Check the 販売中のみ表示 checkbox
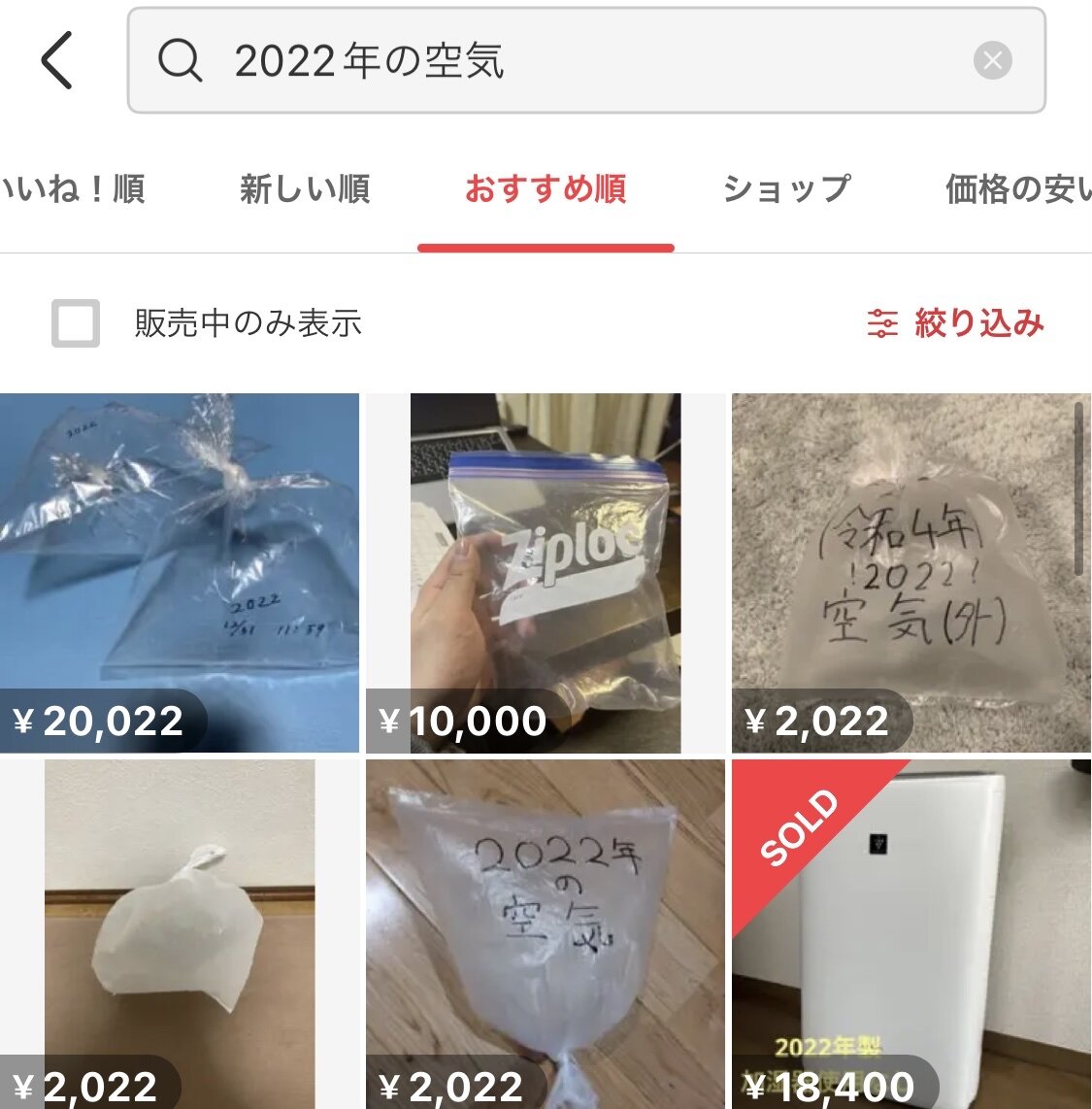Image resolution: width=1092 pixels, height=1109 pixels. click(76, 323)
